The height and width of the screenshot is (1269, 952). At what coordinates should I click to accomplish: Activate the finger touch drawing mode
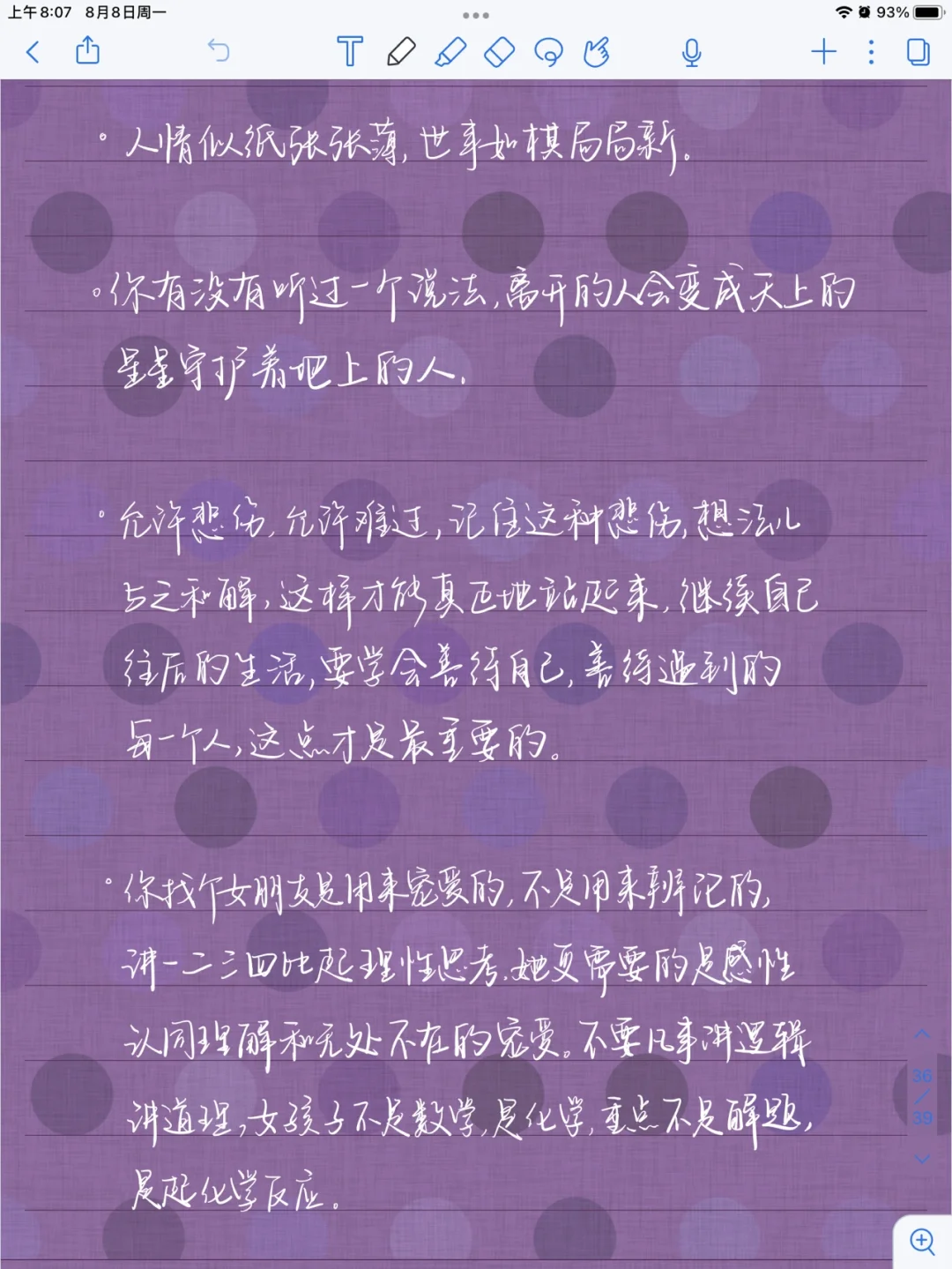pos(597,52)
